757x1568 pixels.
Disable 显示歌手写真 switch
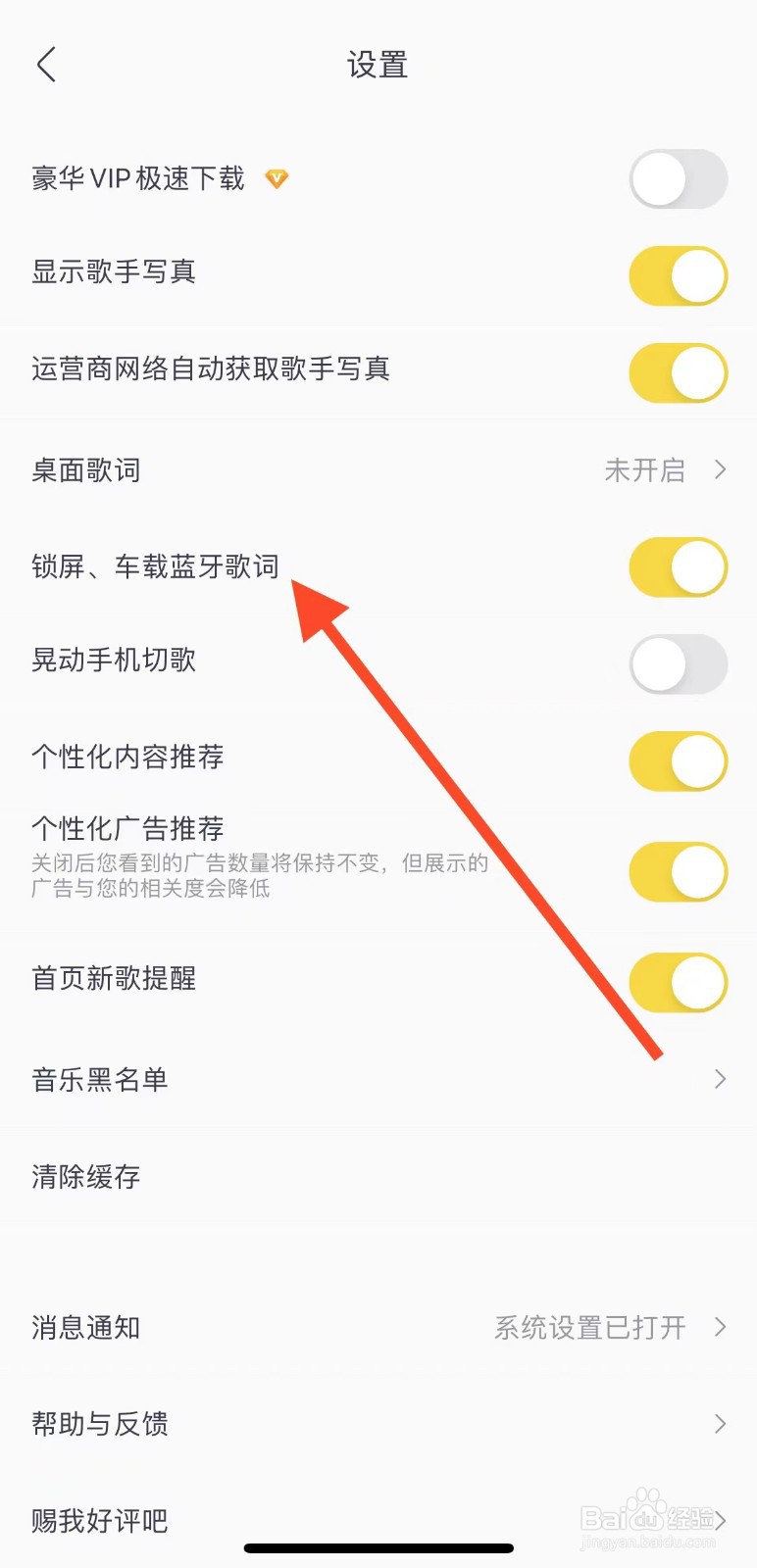coord(678,275)
